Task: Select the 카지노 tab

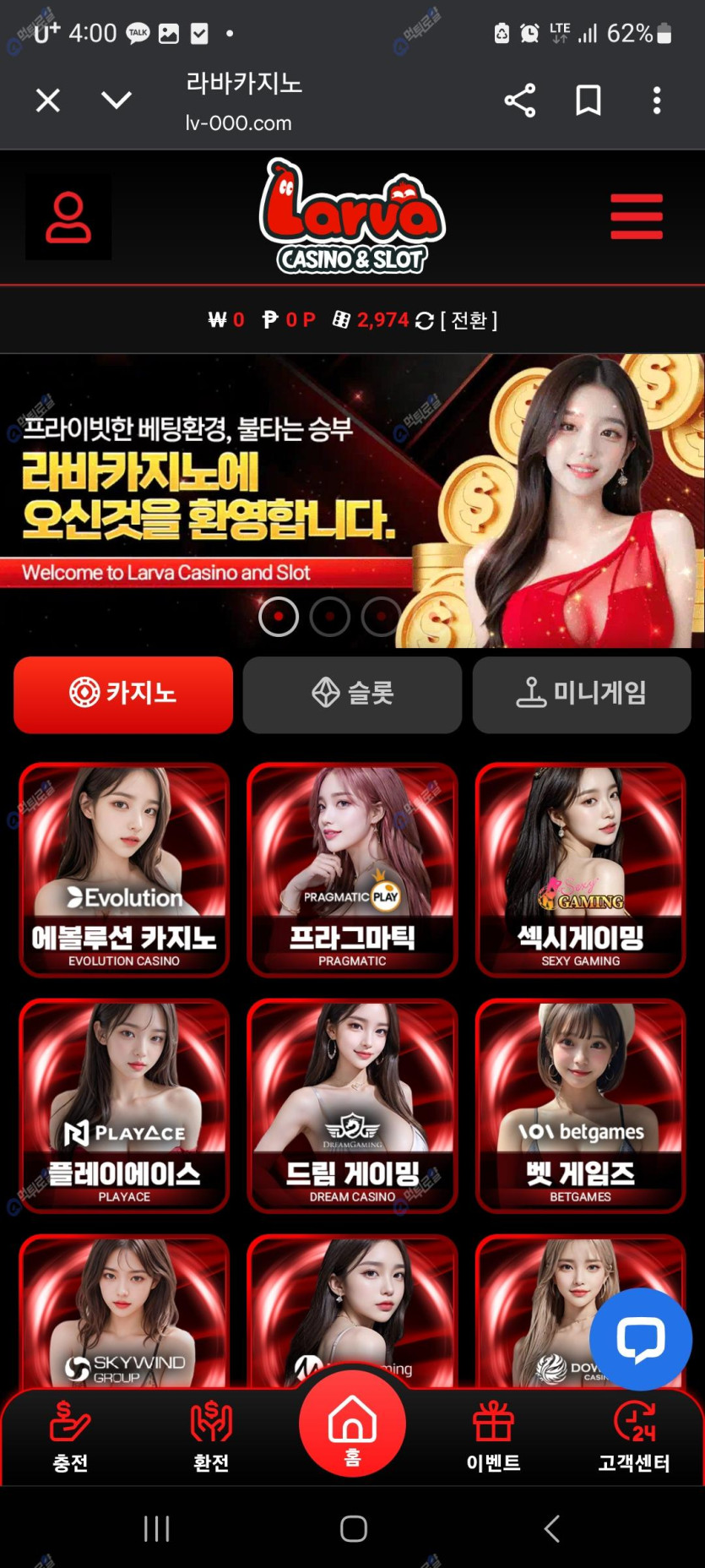Action: [123, 694]
